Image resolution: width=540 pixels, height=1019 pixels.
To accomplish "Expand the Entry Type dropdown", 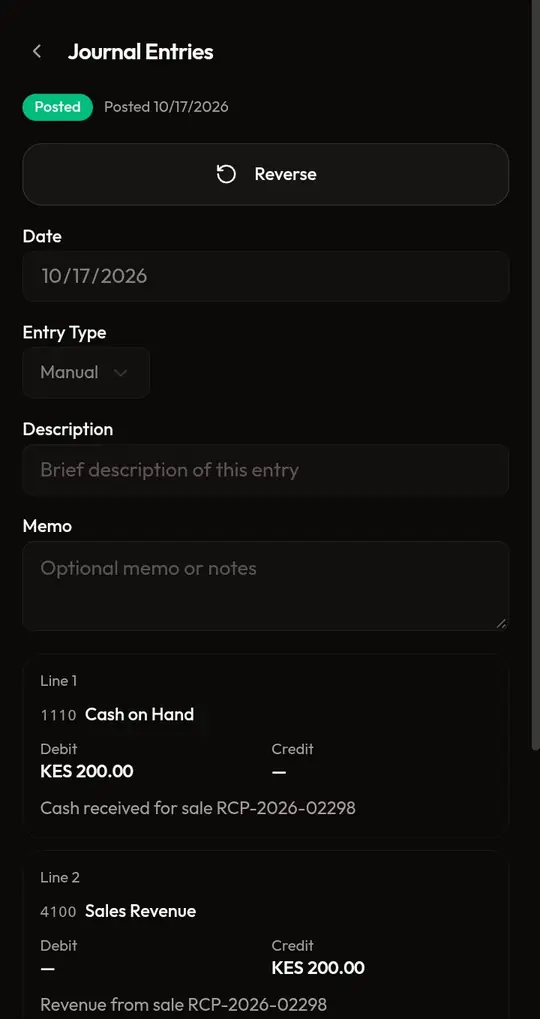I will coord(86,372).
